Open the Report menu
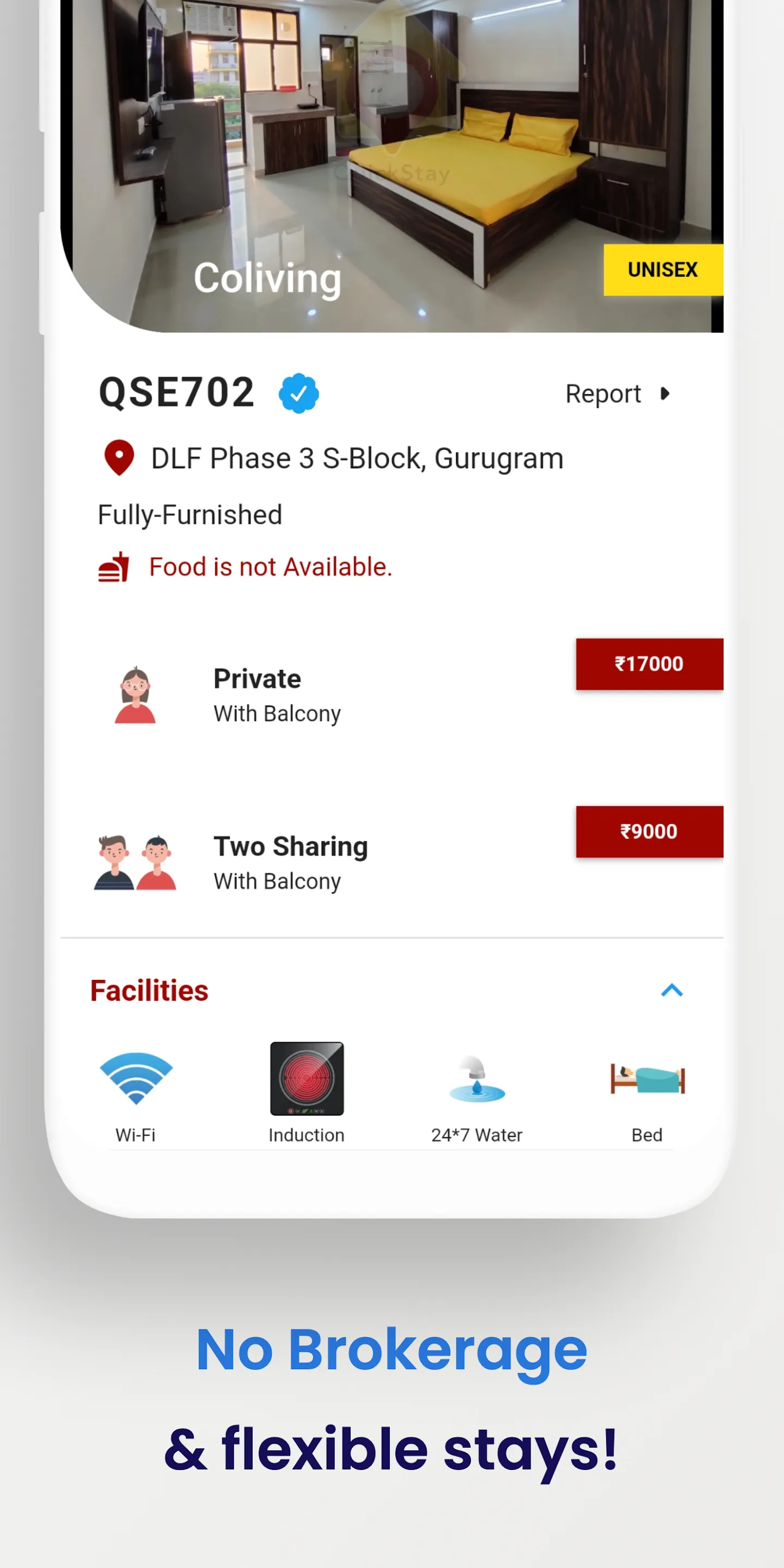 [603, 393]
